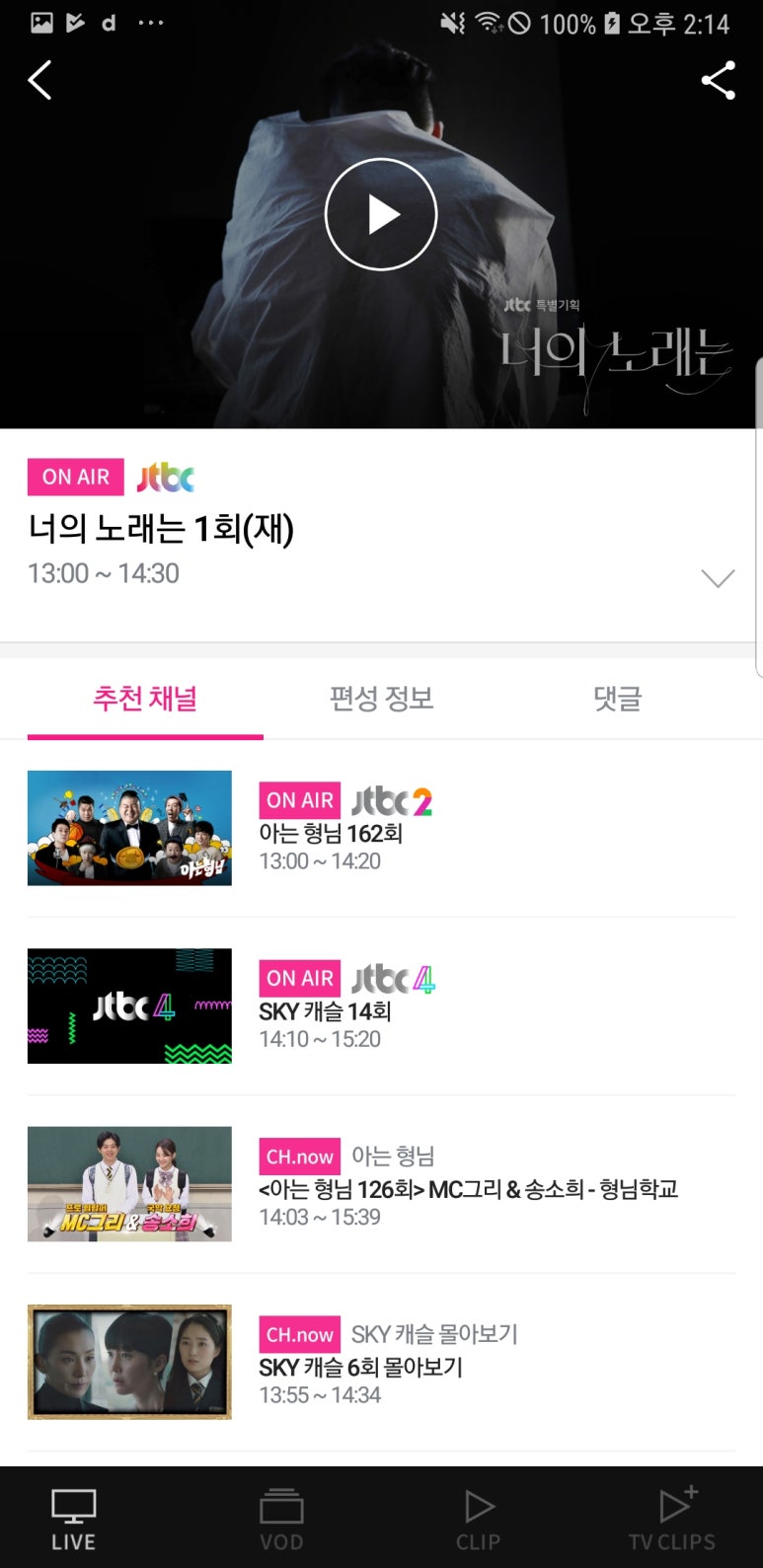763x1568 pixels.
Task: Play the 너의 노래는 live stream
Action: coord(381,214)
